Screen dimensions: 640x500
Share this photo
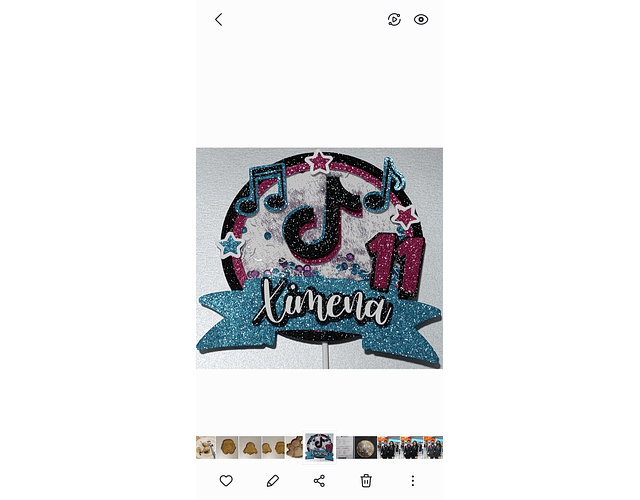[x=319, y=480]
